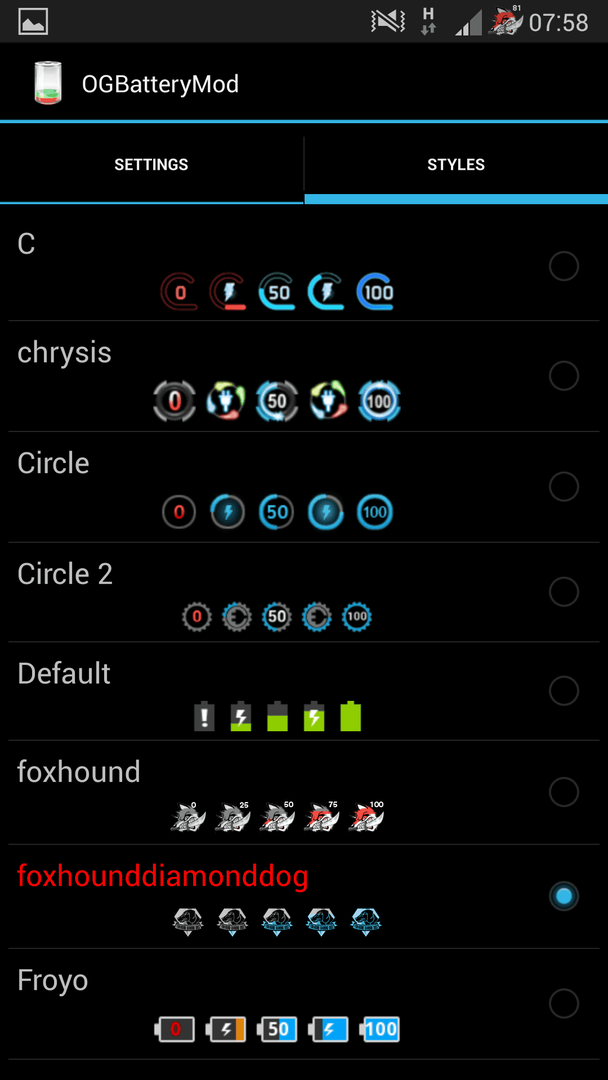Pick the Froyo battery style
Screen dimensions: 608x1080
coord(304,1004)
